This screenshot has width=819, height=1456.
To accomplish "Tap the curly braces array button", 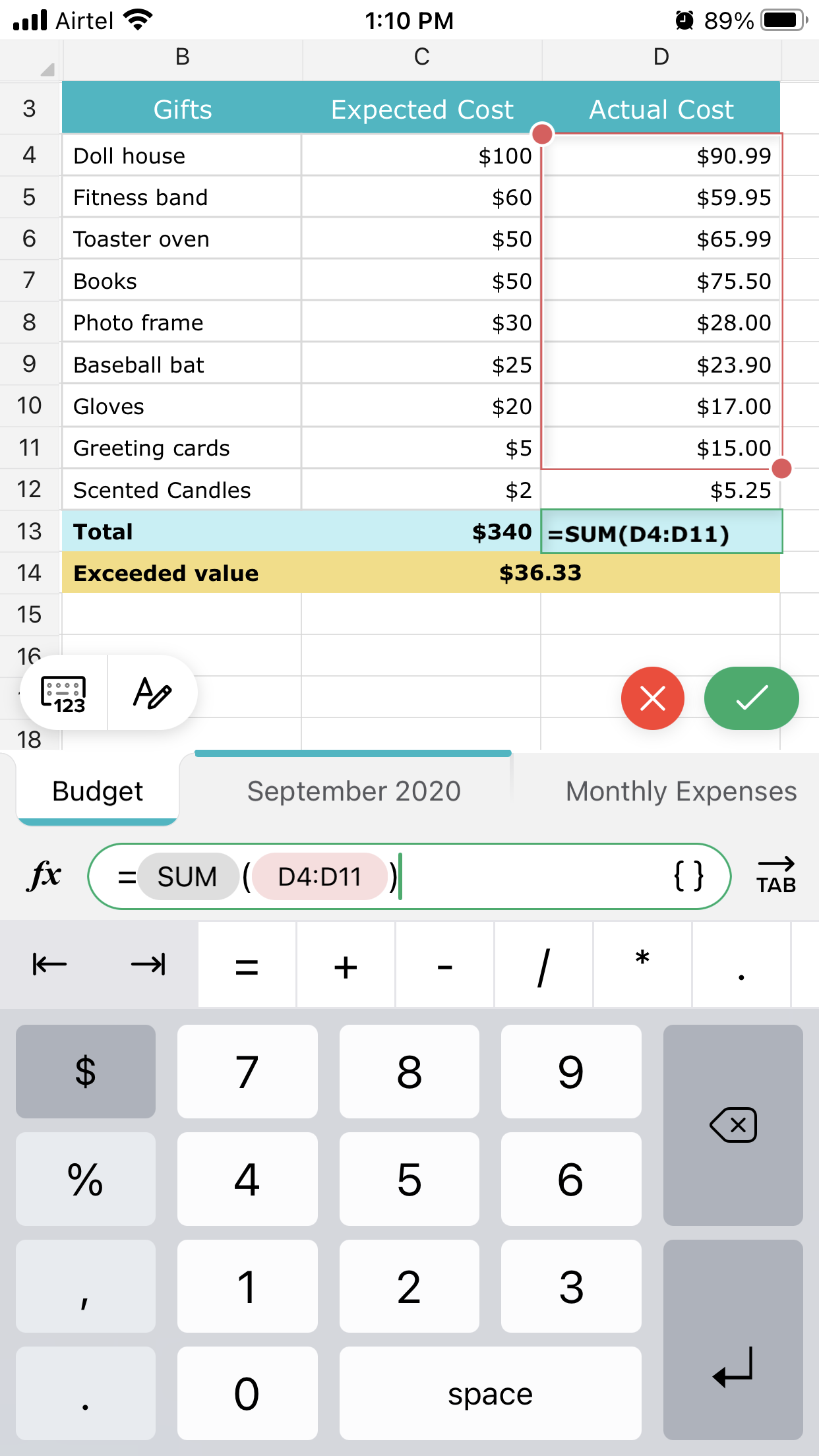I will [x=688, y=876].
